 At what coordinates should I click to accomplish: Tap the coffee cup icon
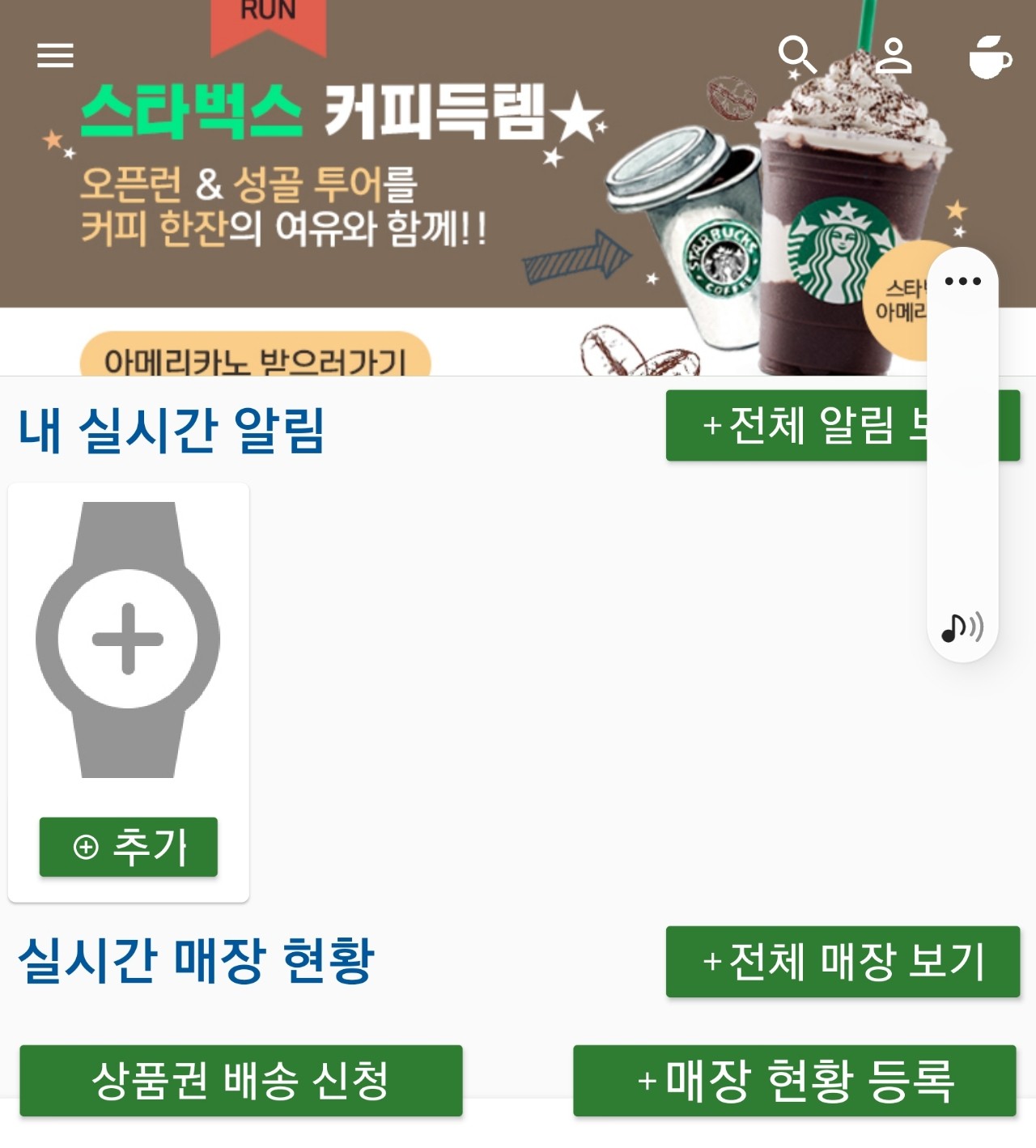point(989,56)
